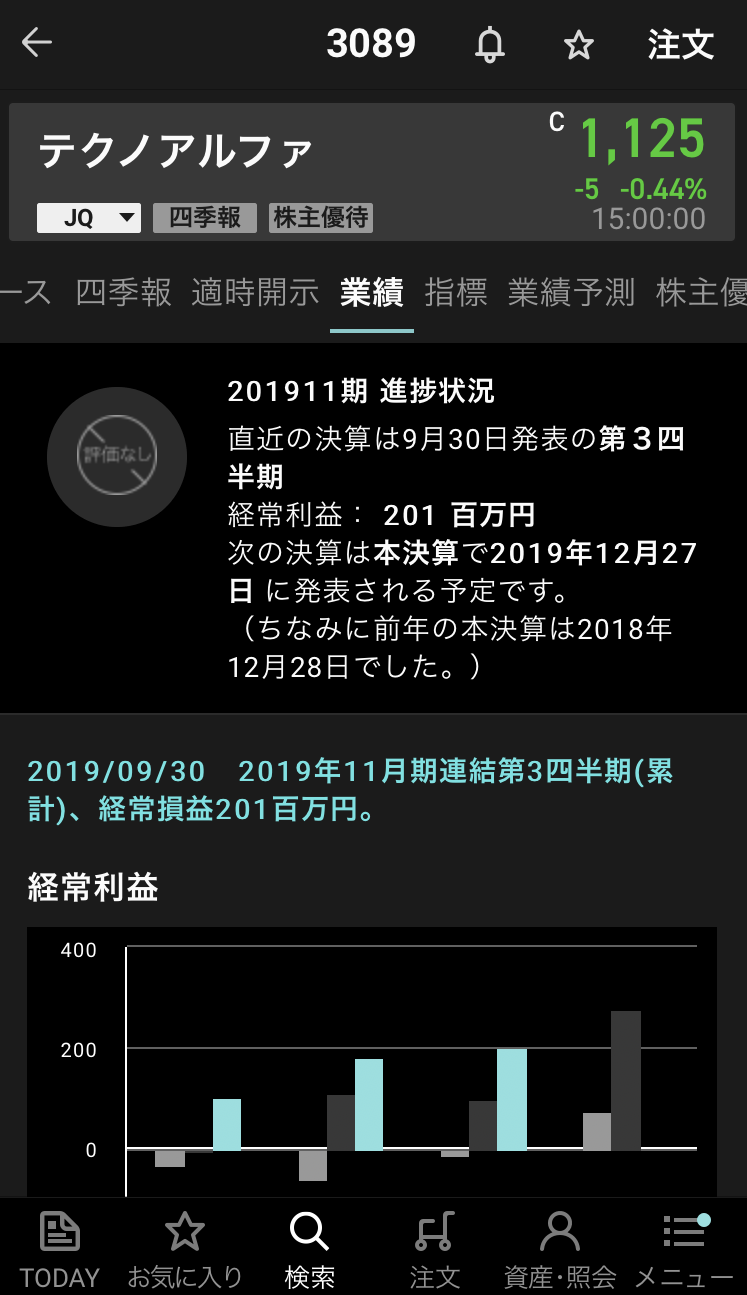Open お気に入り in the bottom navigation
747x1295 pixels.
click(x=185, y=1248)
